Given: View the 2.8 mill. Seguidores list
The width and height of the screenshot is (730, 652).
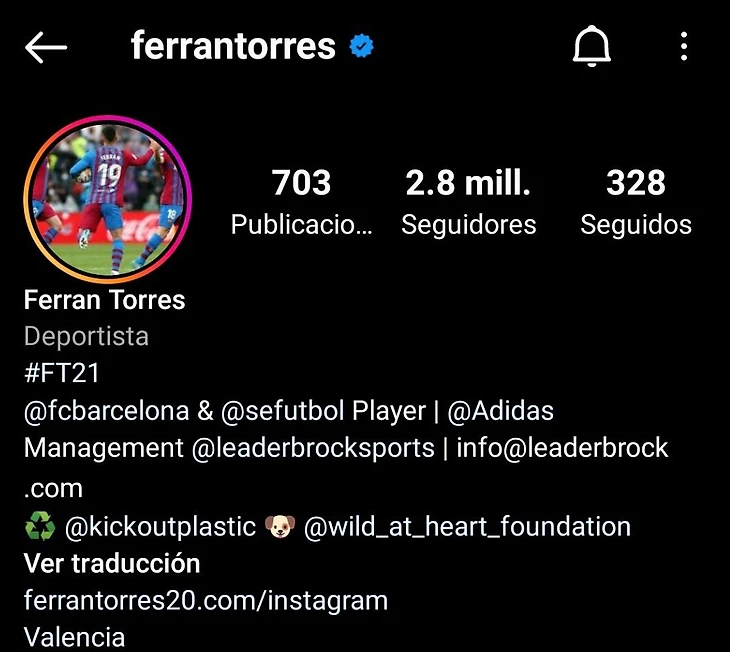Looking at the screenshot, I should pos(468,201).
